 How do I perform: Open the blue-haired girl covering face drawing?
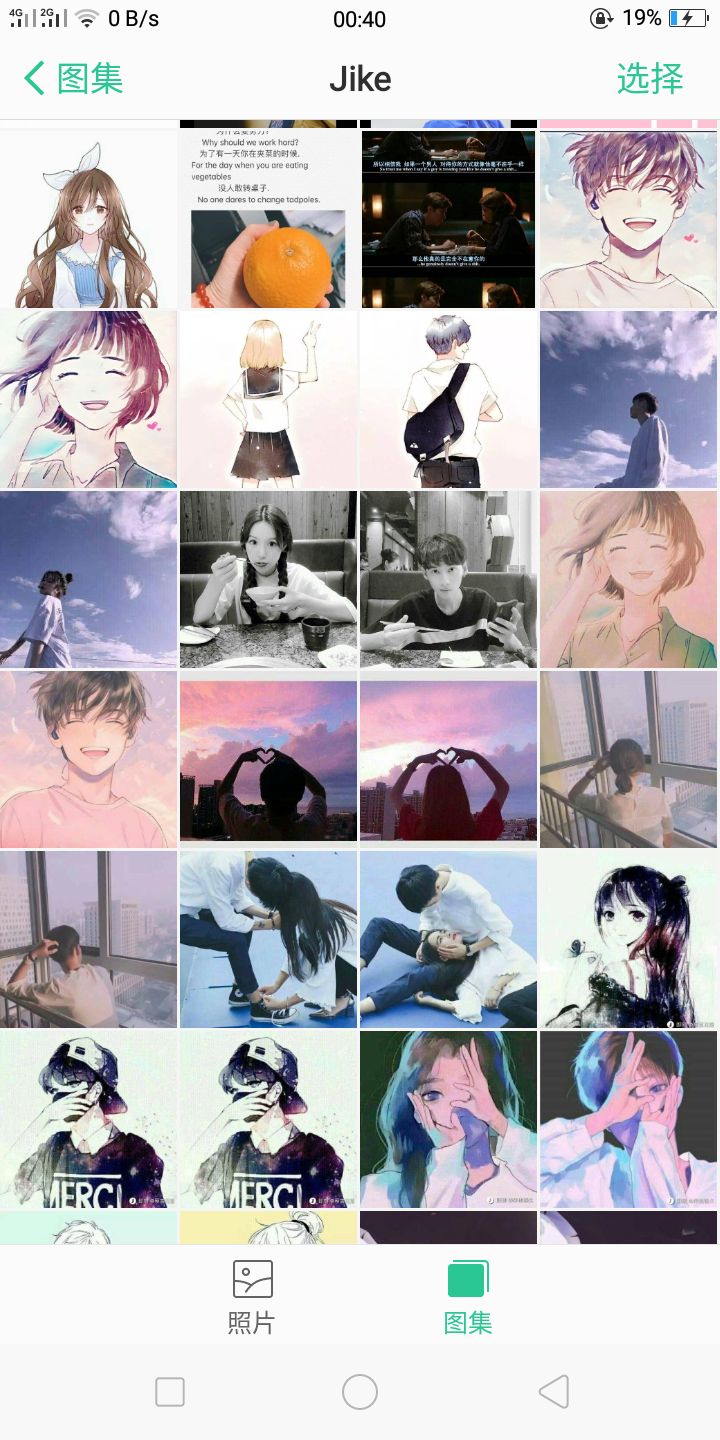tap(448, 1119)
